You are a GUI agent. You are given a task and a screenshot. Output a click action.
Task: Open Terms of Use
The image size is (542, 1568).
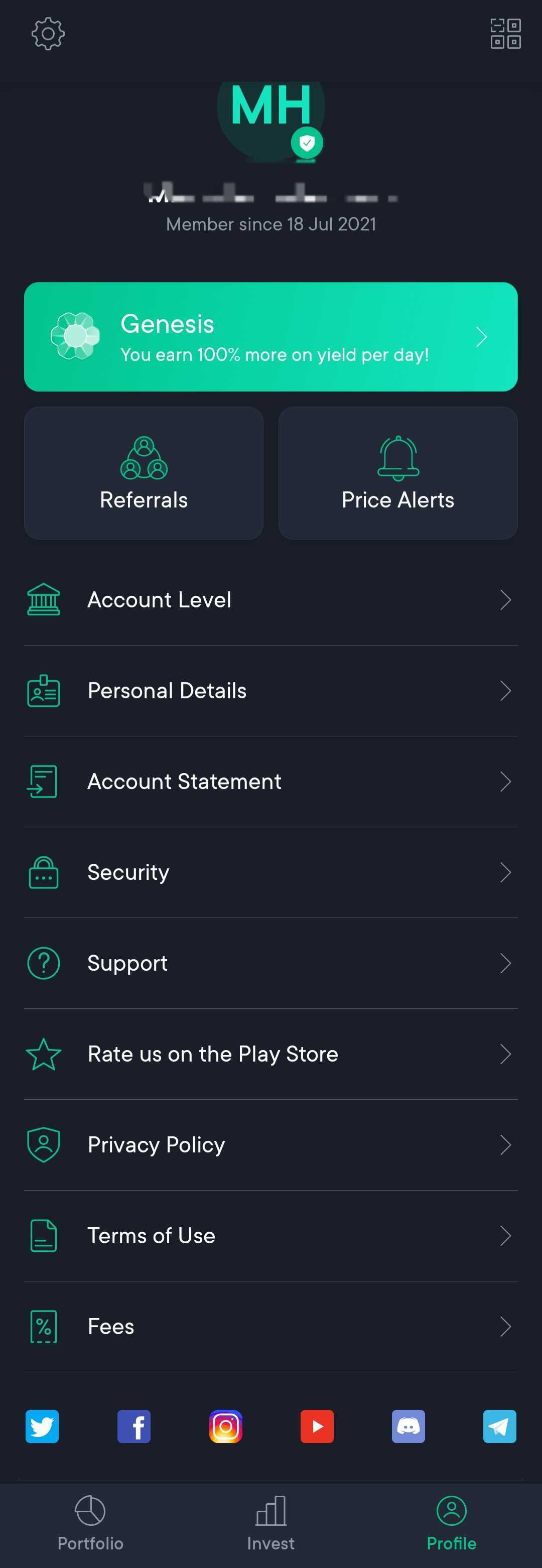tap(270, 1235)
